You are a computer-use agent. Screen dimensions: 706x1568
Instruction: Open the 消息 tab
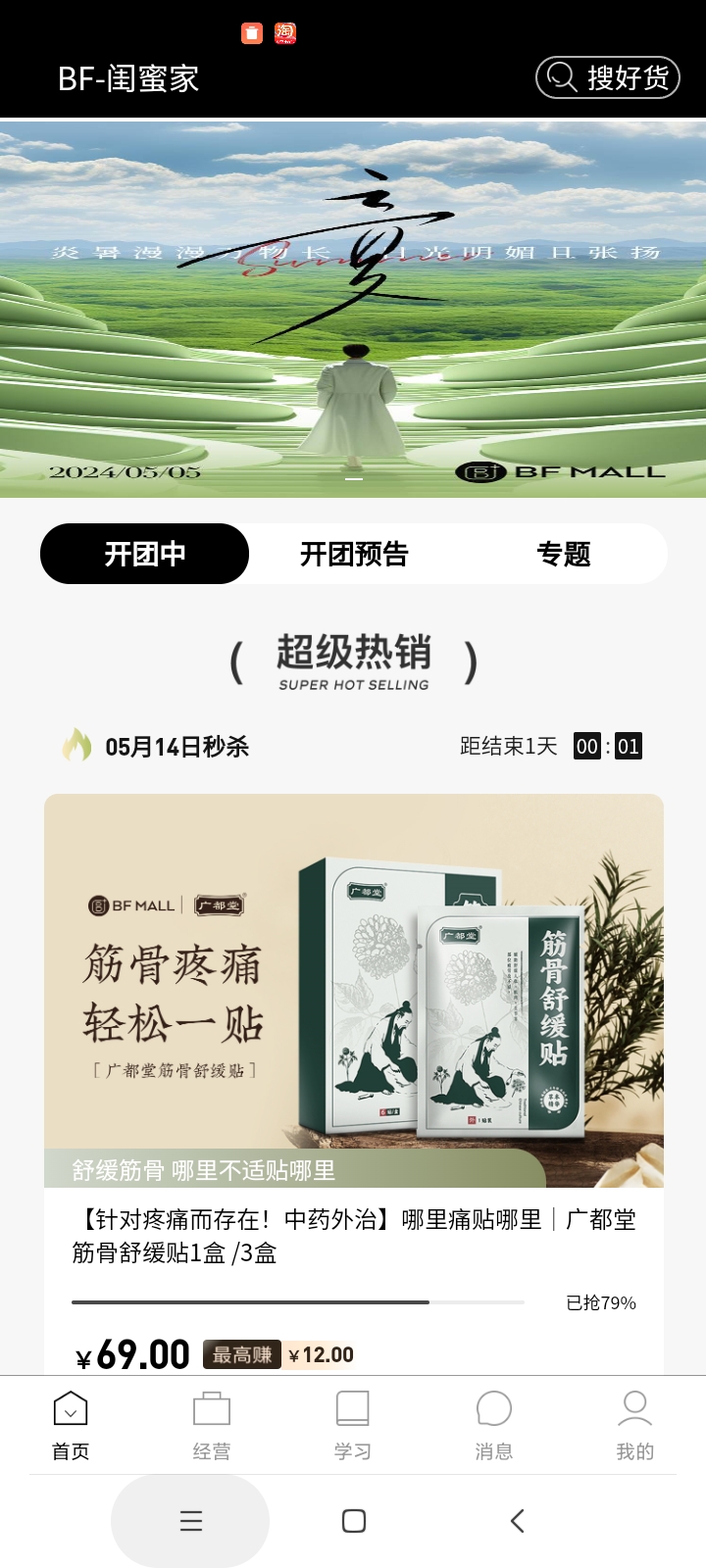(x=494, y=1425)
